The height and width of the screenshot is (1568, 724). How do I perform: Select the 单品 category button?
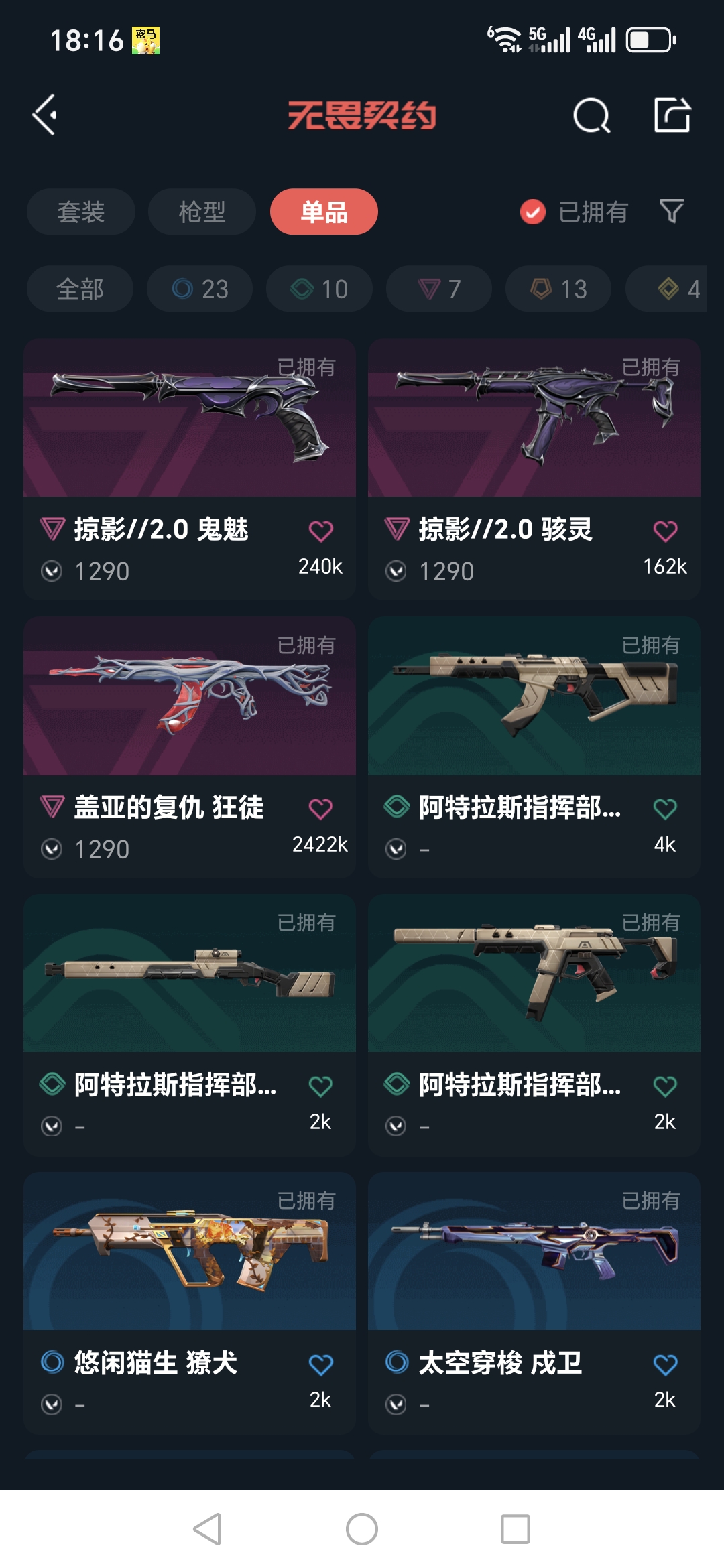tap(324, 212)
